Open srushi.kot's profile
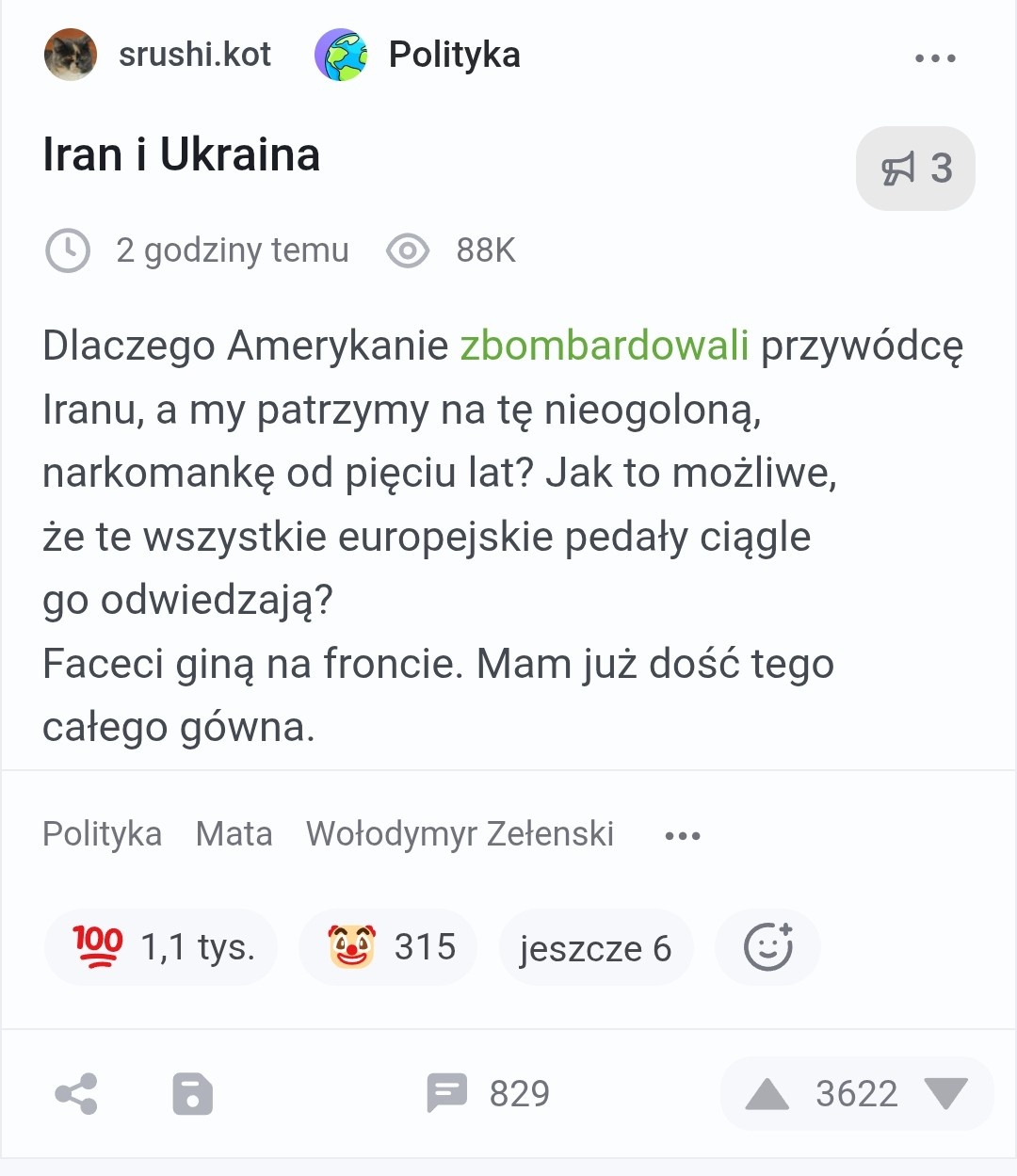 [x=194, y=55]
